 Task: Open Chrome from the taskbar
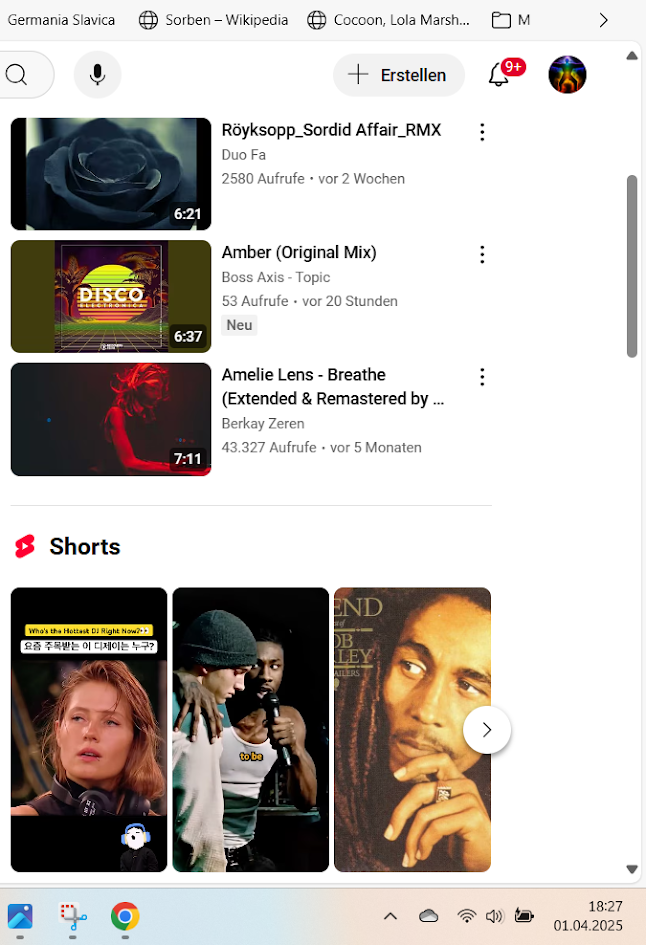tap(125, 916)
